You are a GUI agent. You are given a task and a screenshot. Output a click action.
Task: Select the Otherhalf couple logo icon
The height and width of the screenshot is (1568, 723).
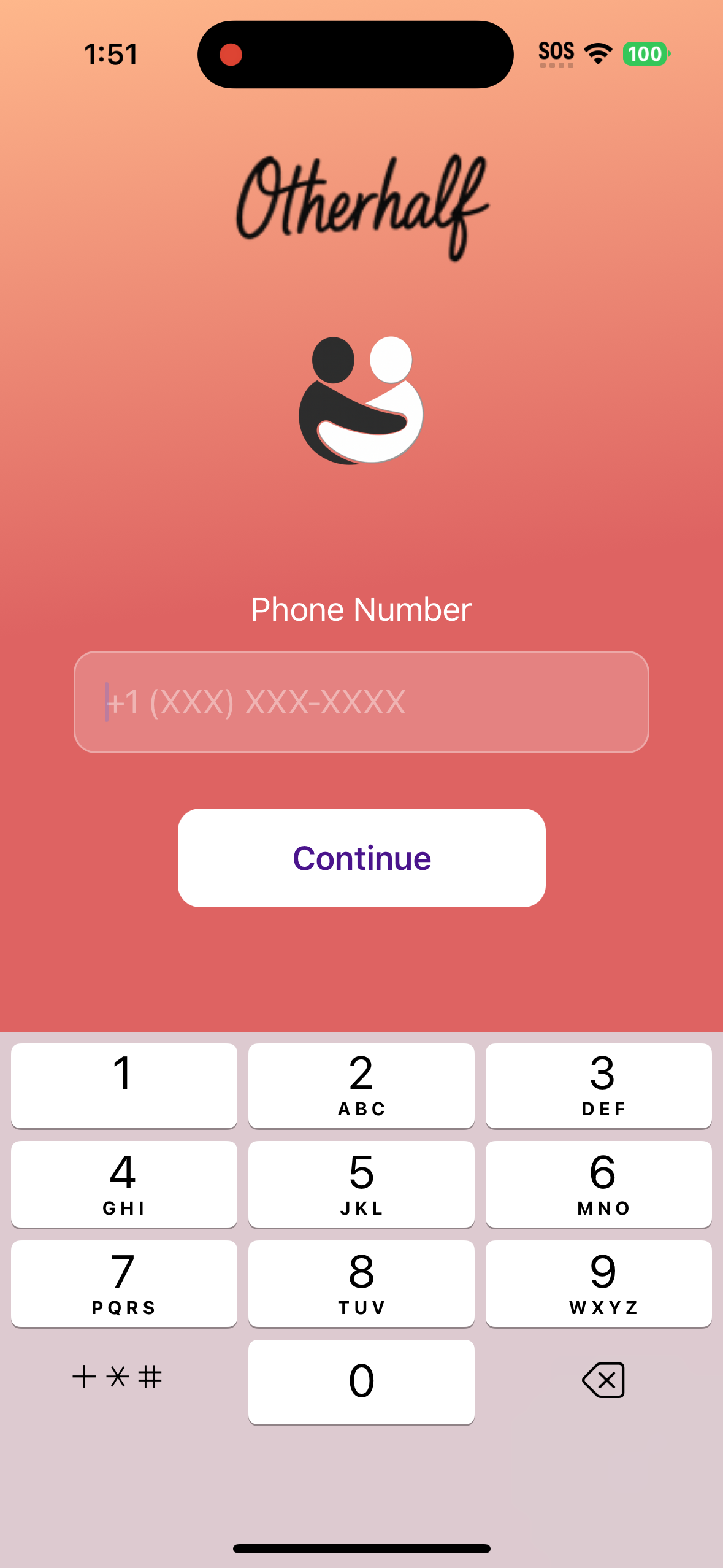(x=361, y=402)
